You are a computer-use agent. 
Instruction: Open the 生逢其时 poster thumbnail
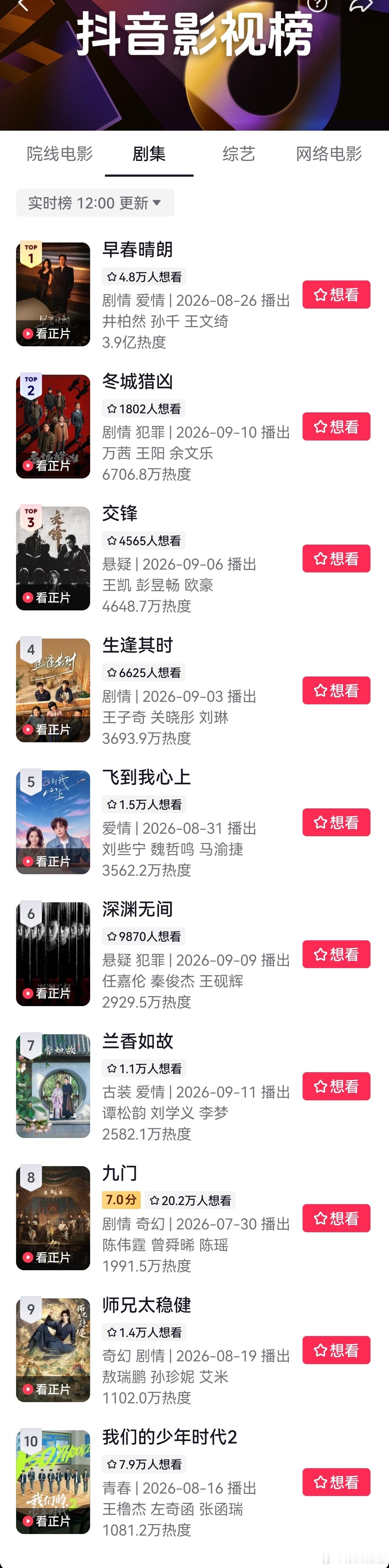[53, 690]
